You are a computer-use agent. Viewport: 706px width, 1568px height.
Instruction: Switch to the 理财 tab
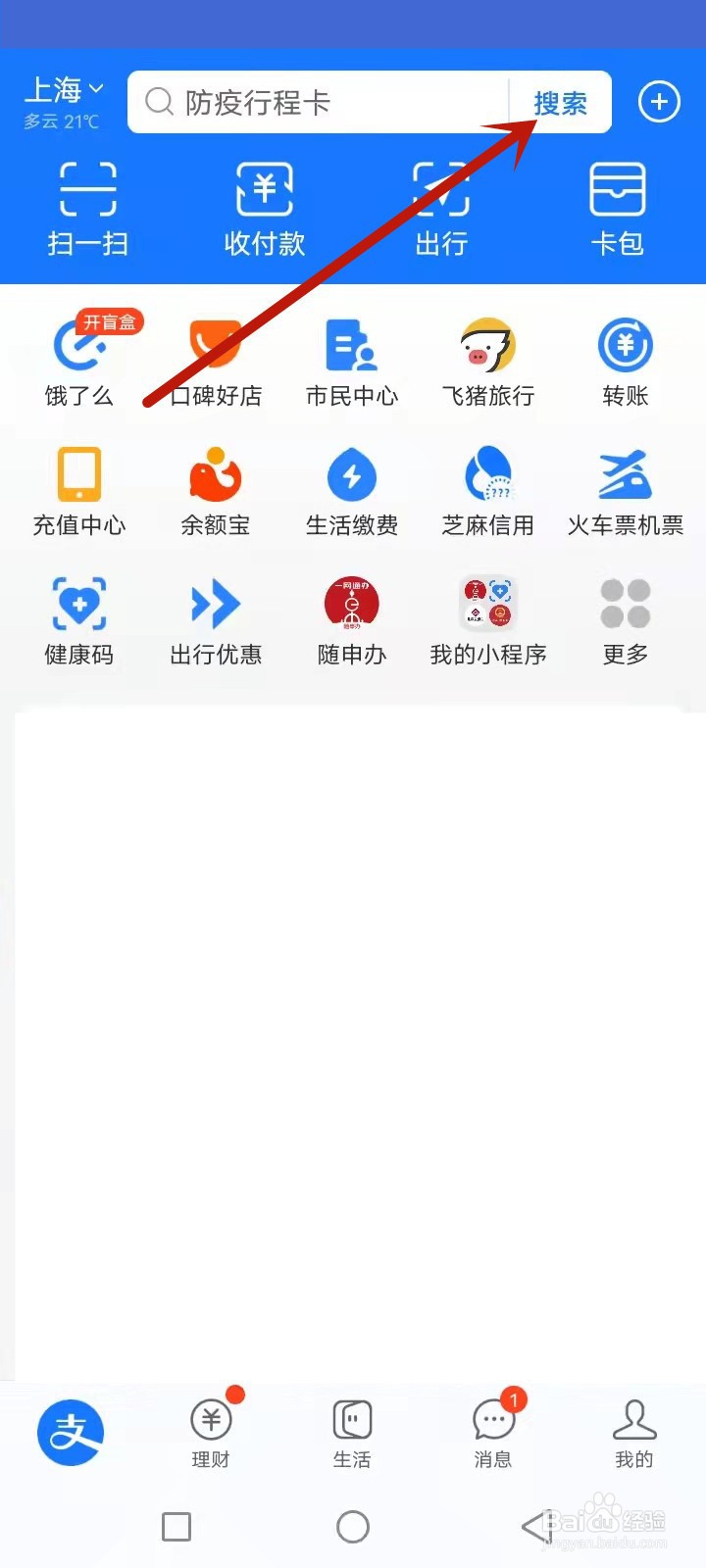coord(211,1433)
